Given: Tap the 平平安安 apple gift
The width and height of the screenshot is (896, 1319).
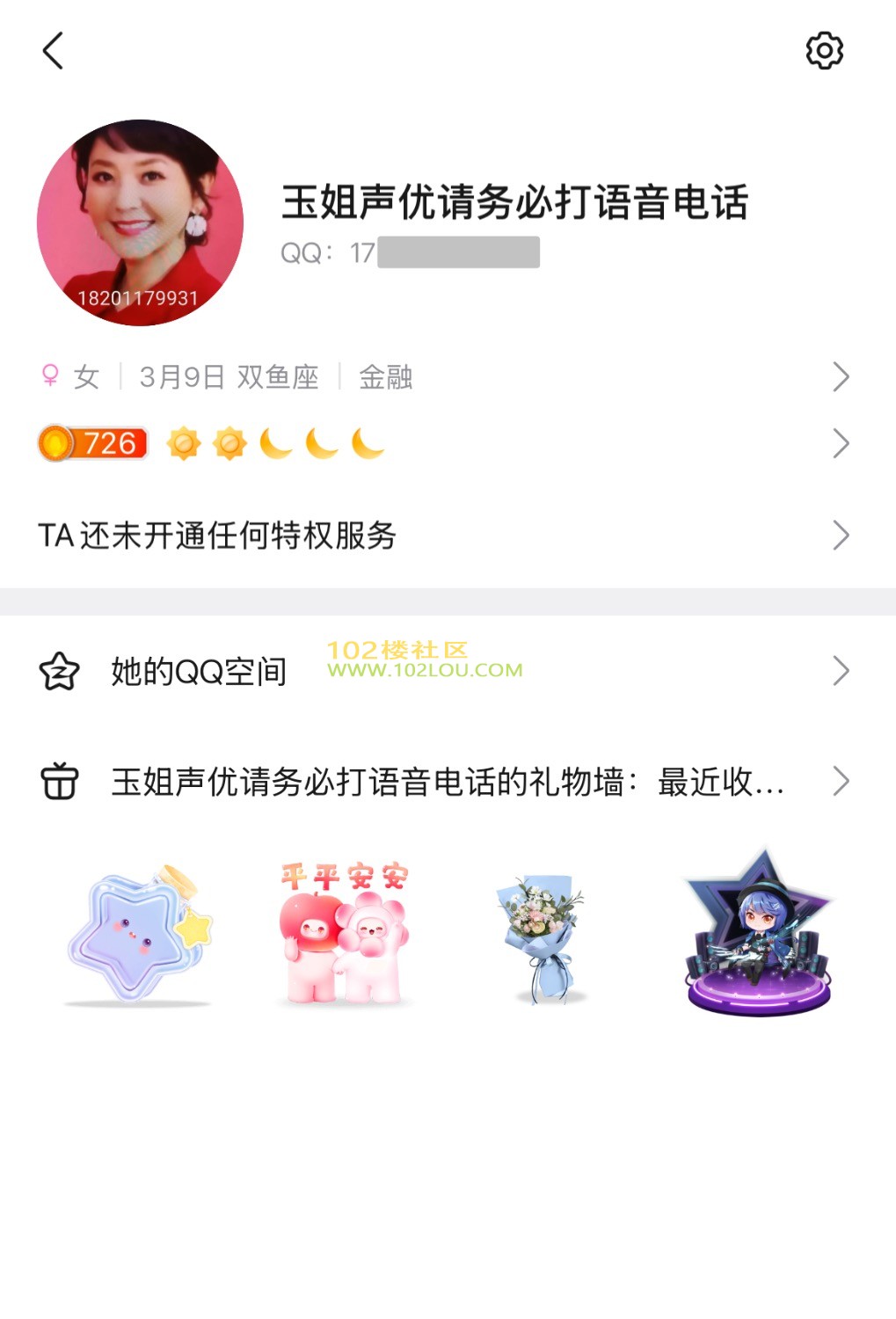Looking at the screenshot, I should pos(345,934).
